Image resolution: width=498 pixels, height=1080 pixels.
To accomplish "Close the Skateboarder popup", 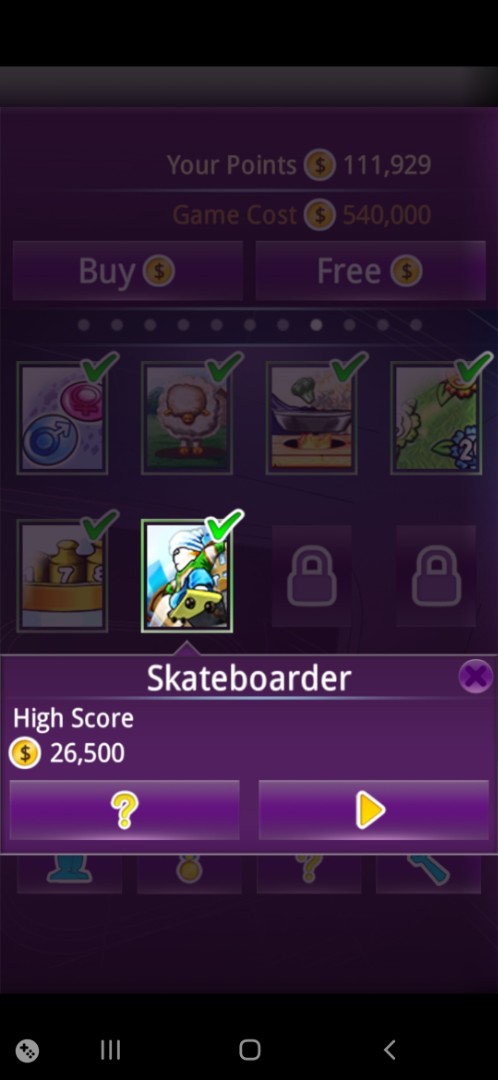I will pos(476,676).
